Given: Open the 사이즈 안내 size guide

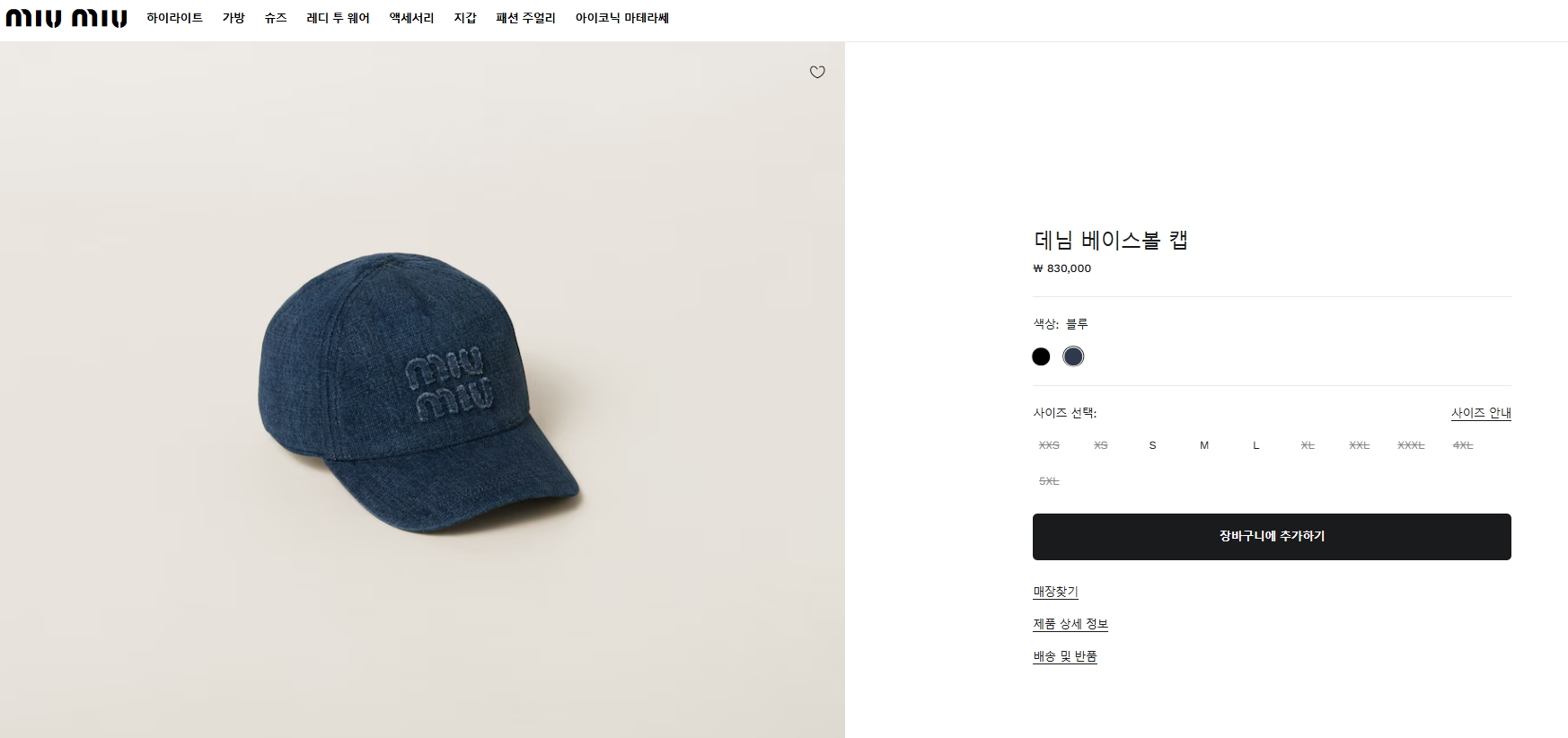Looking at the screenshot, I should click(1481, 413).
